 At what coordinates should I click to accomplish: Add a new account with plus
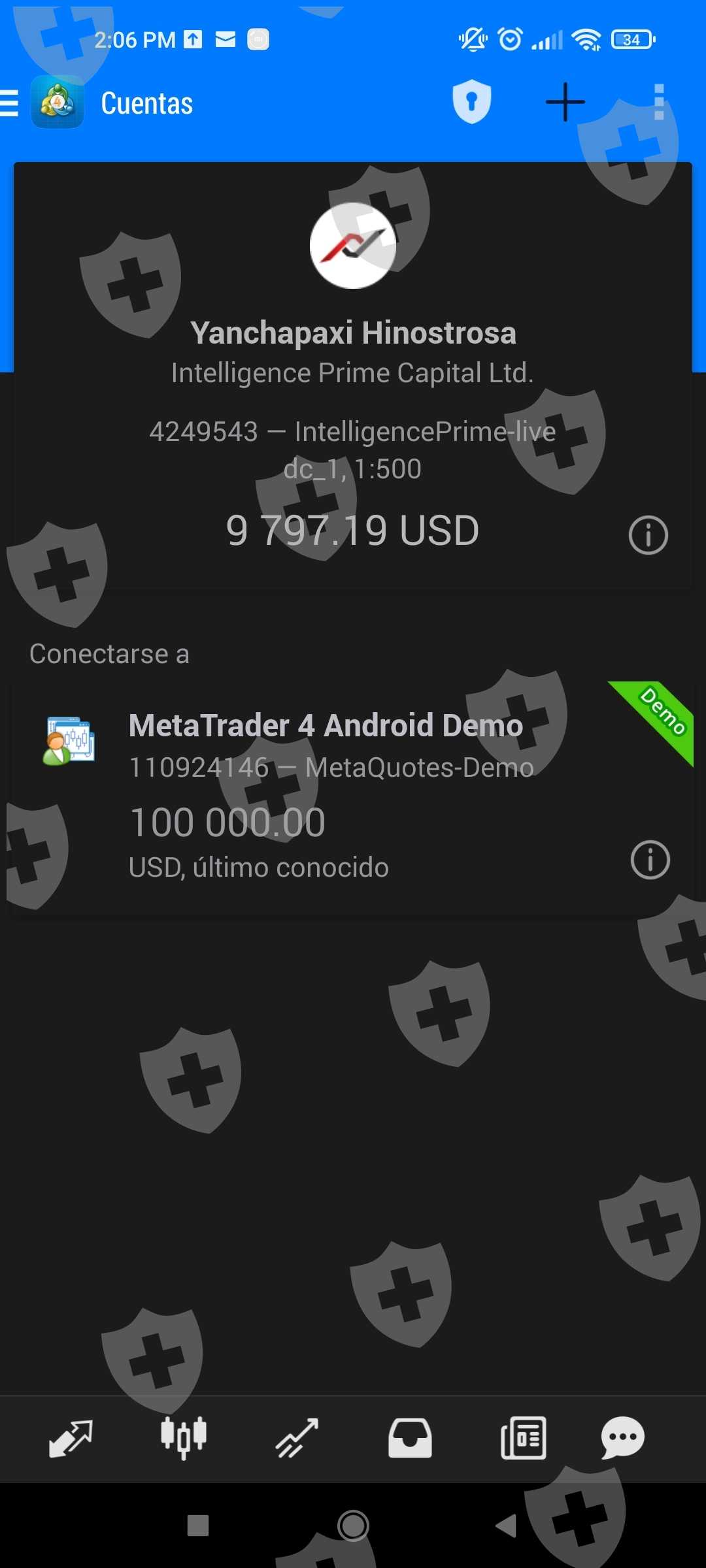pyautogui.click(x=565, y=103)
